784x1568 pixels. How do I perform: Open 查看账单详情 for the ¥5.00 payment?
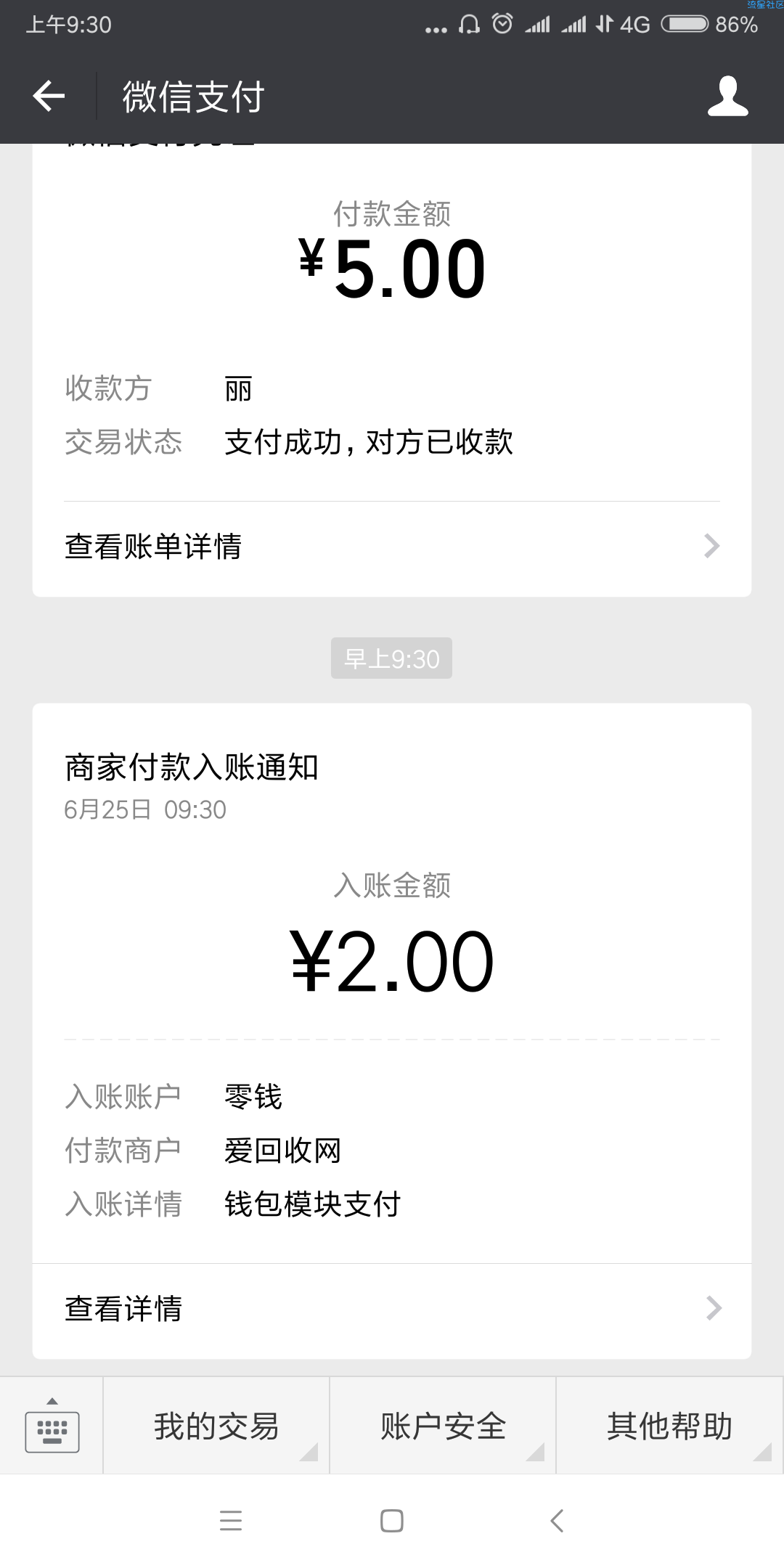click(x=392, y=547)
